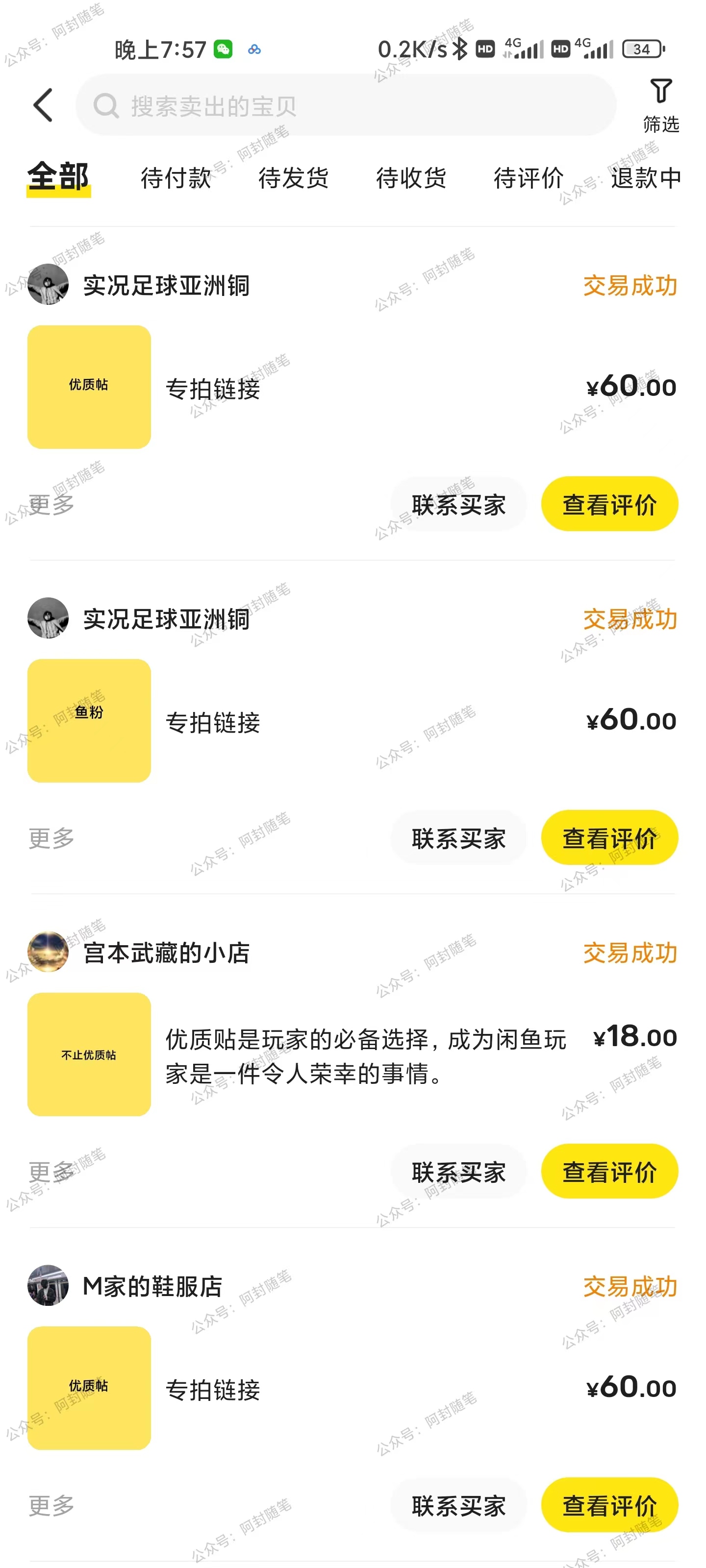Select the 待收货 tab
Image resolution: width=706 pixels, height=1568 pixels.
pos(411,178)
